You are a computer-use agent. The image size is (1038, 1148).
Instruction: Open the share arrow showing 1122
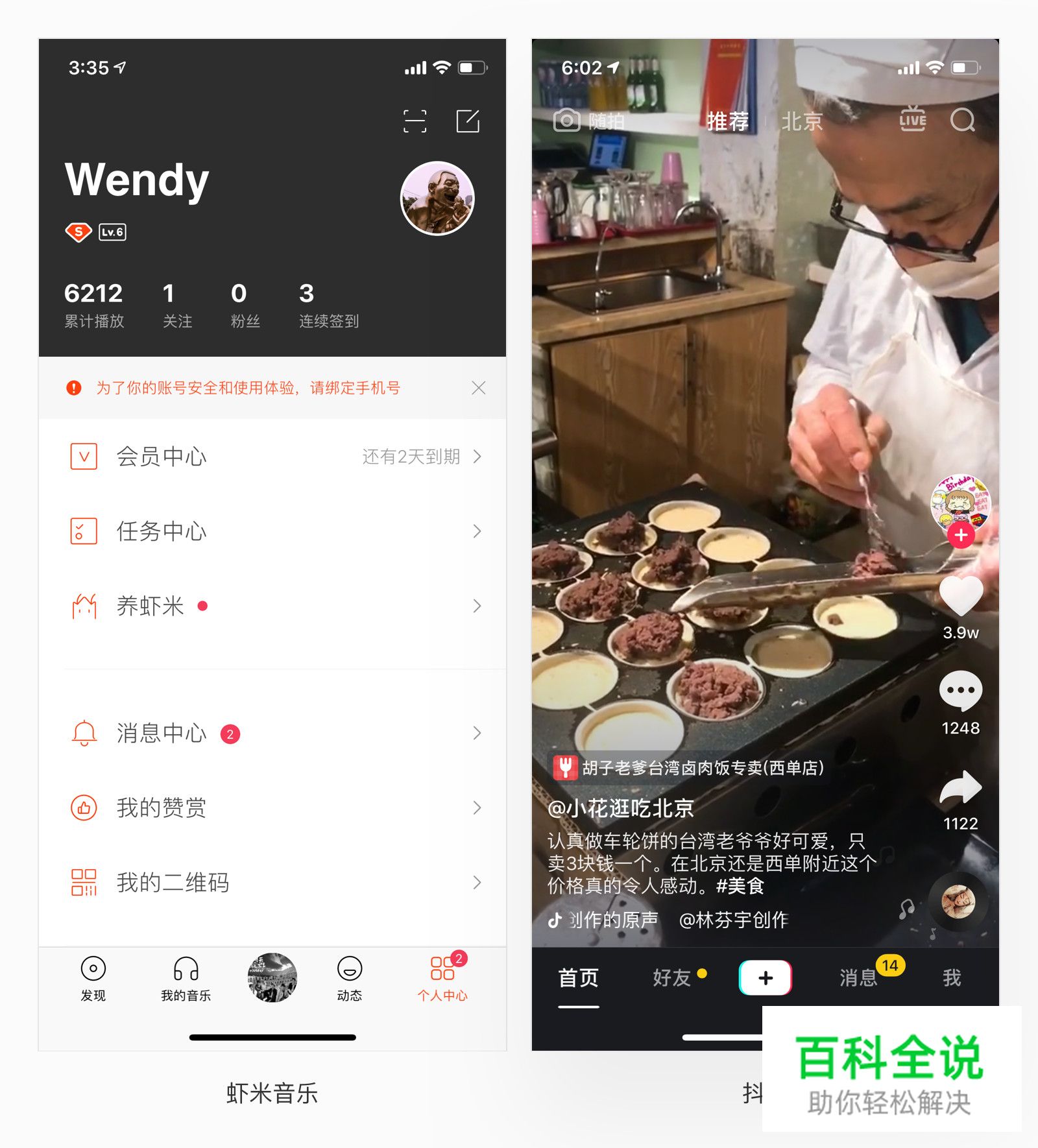click(961, 786)
